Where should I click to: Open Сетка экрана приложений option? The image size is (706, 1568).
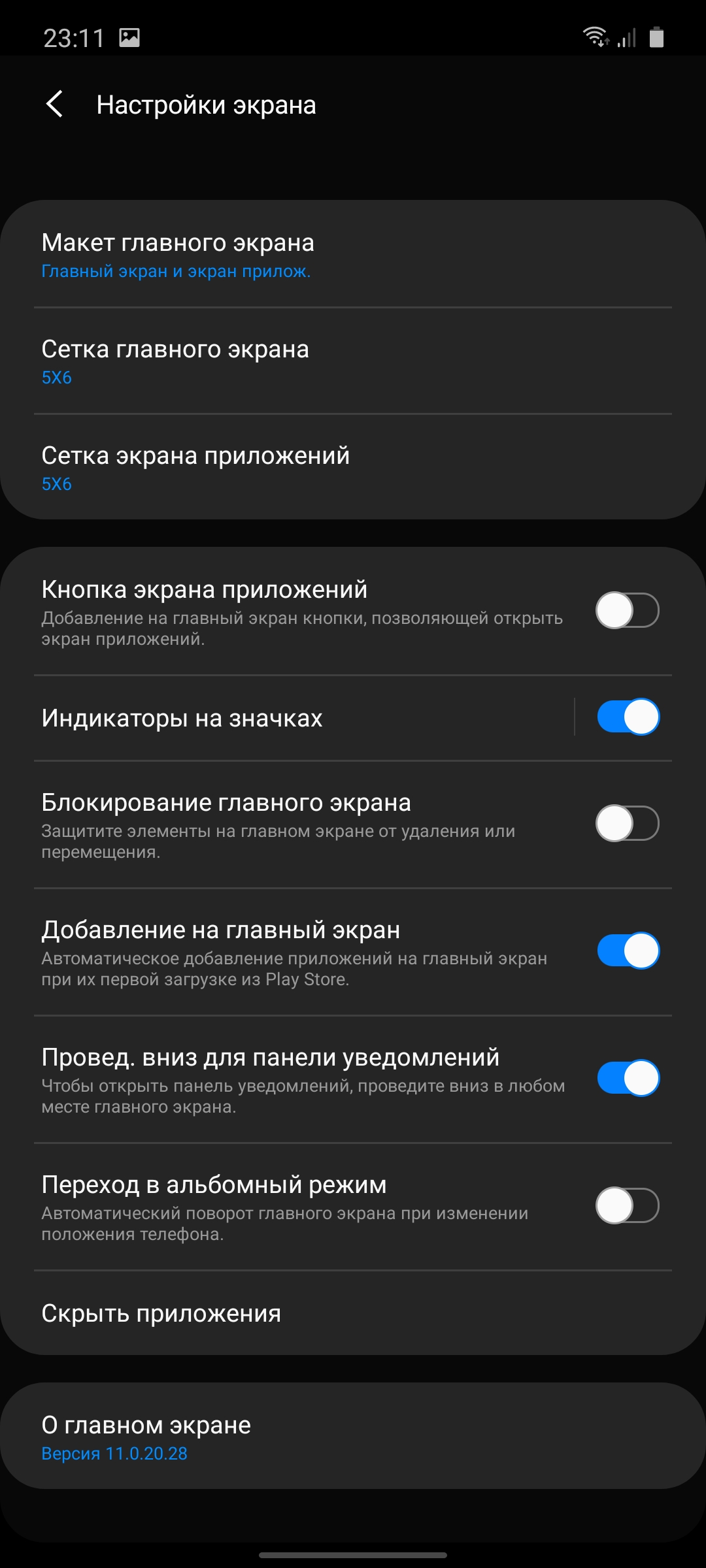tap(353, 467)
